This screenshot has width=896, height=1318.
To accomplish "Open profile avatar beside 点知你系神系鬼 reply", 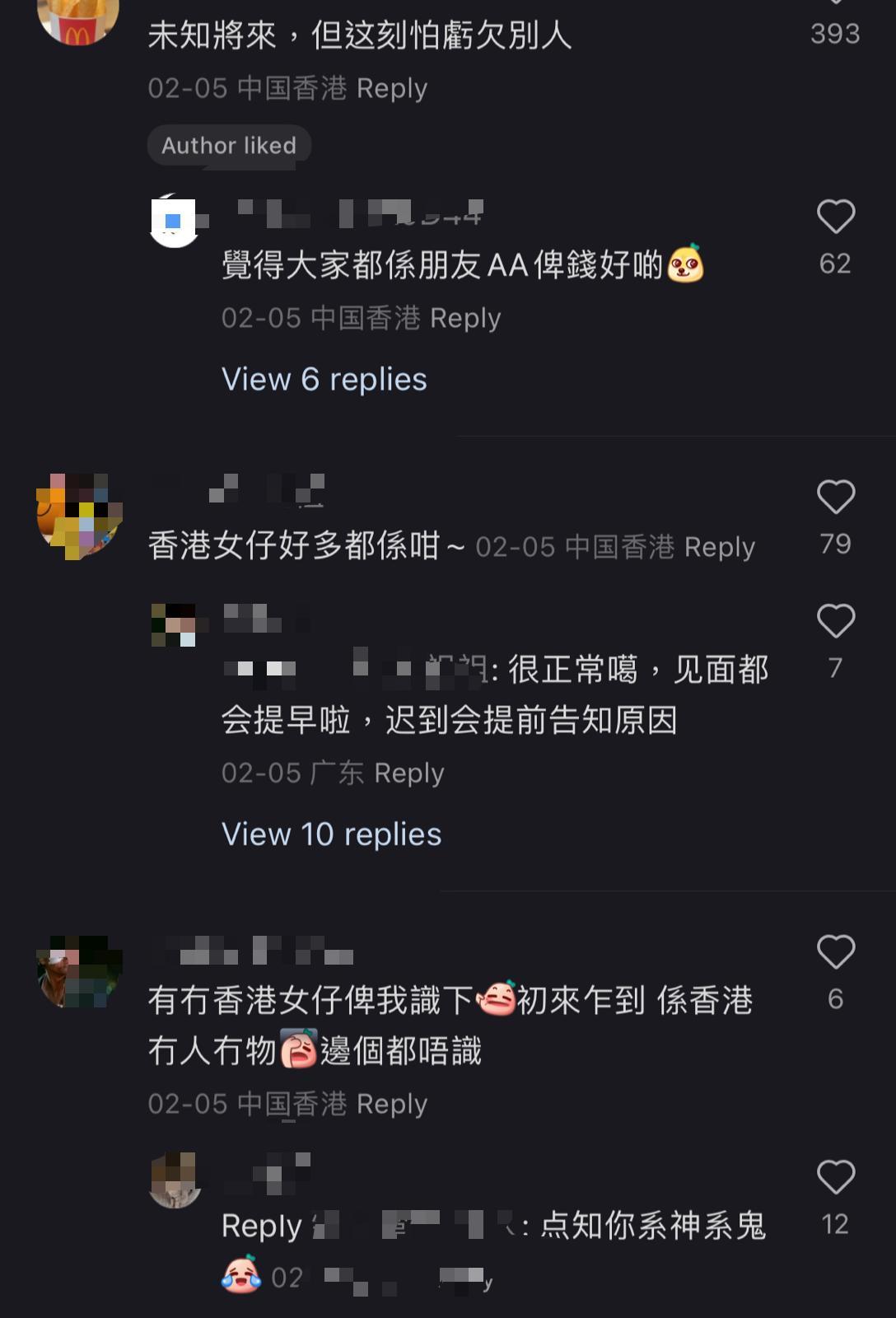I will pyautogui.click(x=175, y=1180).
